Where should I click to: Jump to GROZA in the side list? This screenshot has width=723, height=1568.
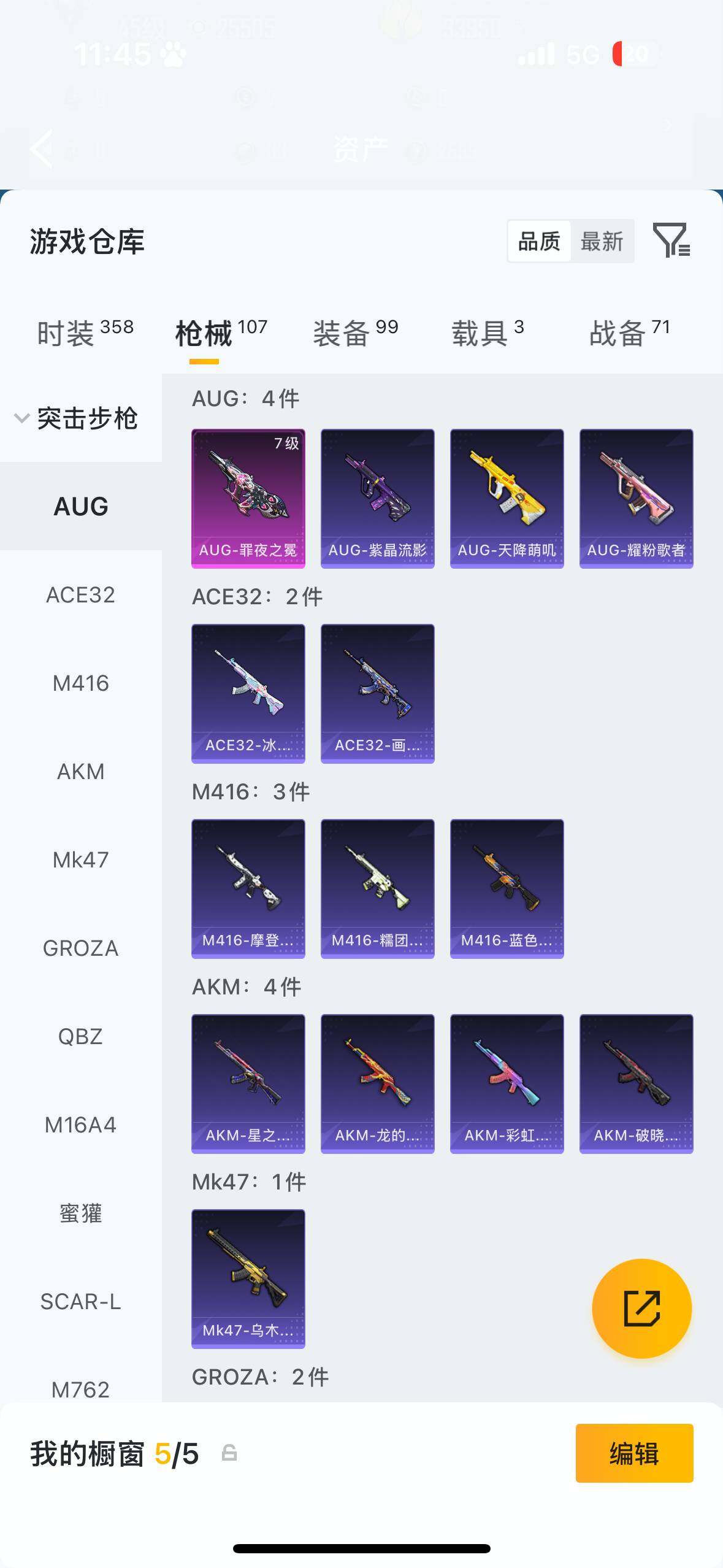point(80,948)
